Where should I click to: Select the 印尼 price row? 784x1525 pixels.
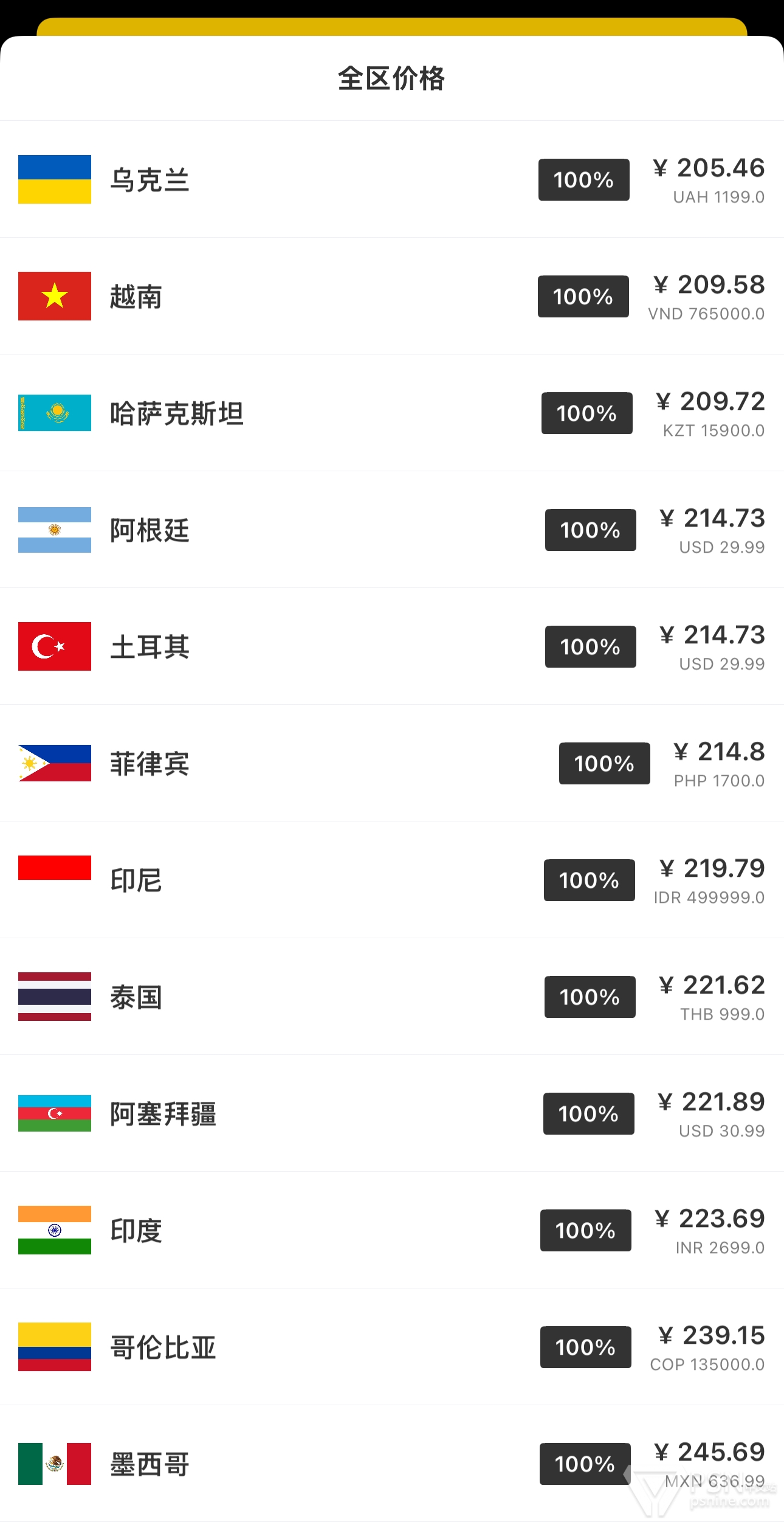click(392, 880)
